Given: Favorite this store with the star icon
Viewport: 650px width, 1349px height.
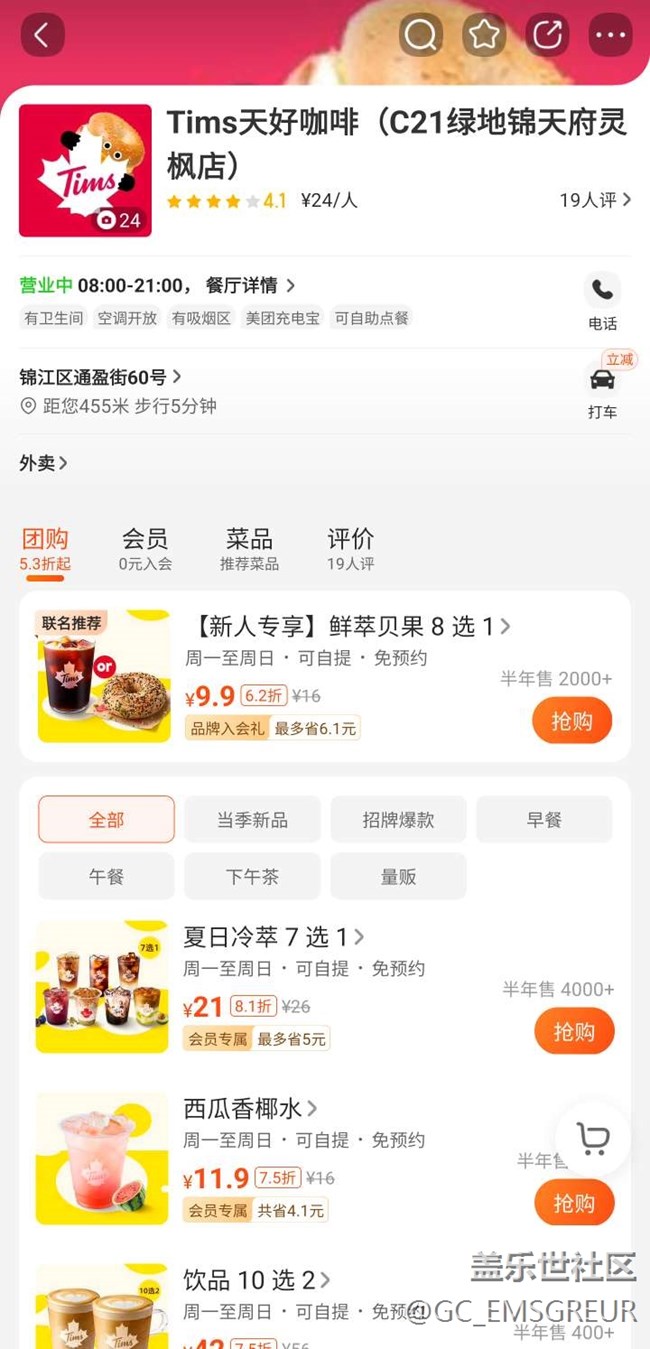Looking at the screenshot, I should [484, 35].
